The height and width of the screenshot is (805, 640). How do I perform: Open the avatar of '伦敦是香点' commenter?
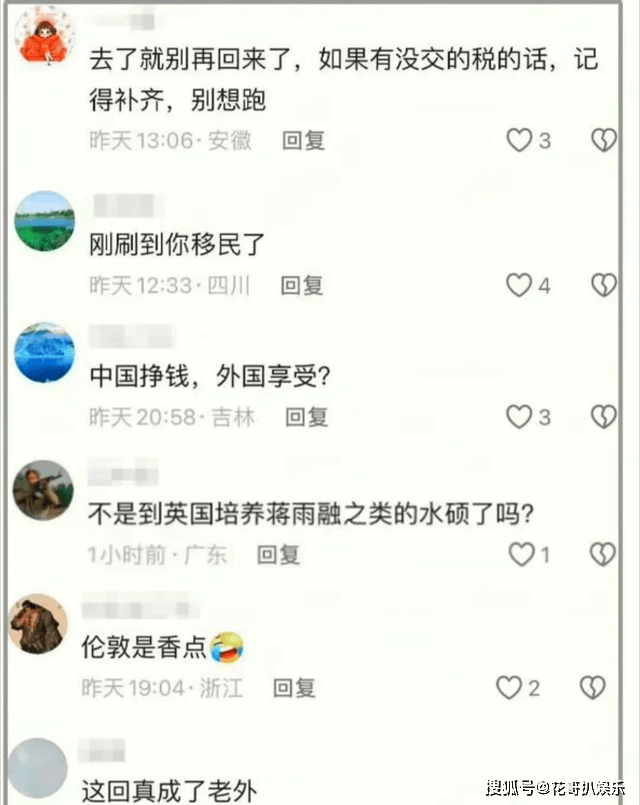38,623
